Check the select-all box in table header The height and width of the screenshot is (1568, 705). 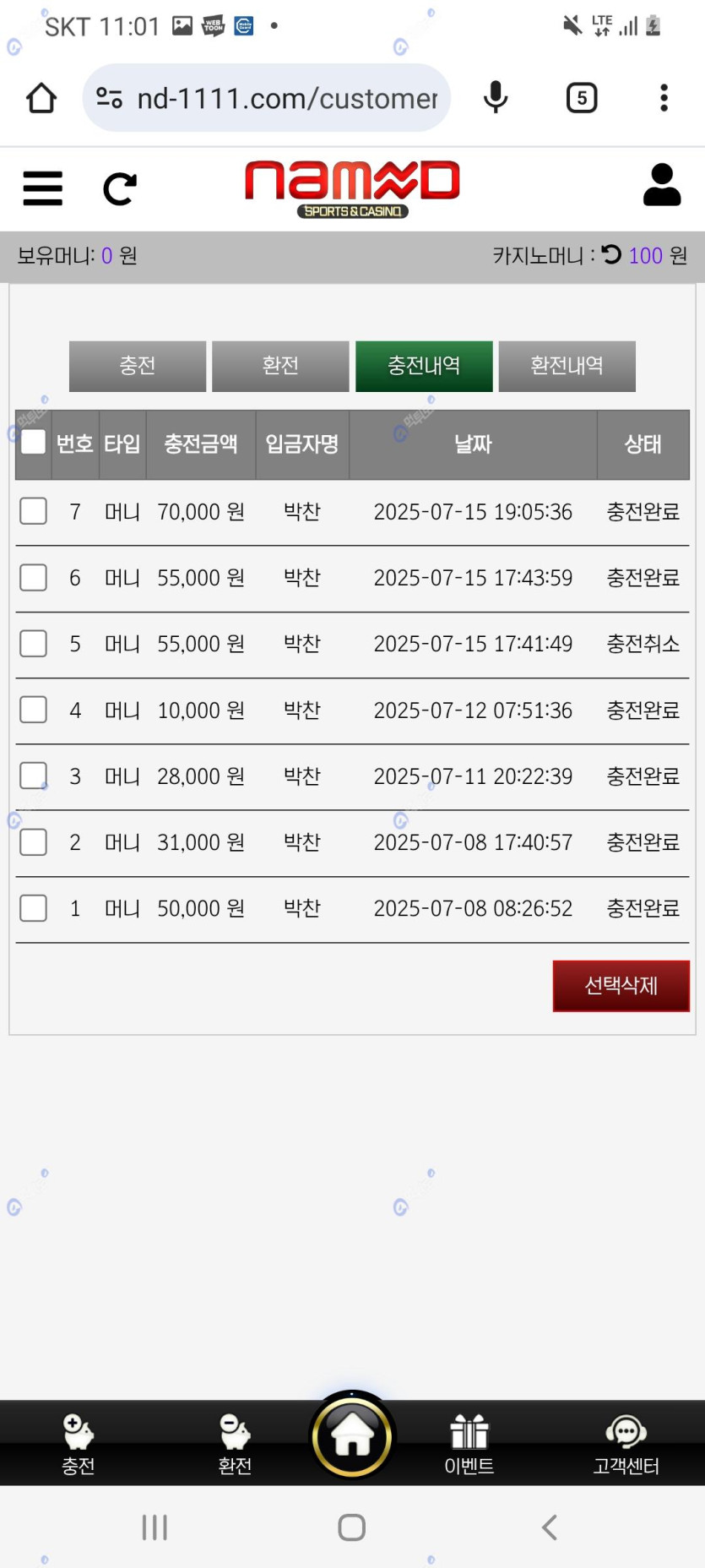point(34,443)
